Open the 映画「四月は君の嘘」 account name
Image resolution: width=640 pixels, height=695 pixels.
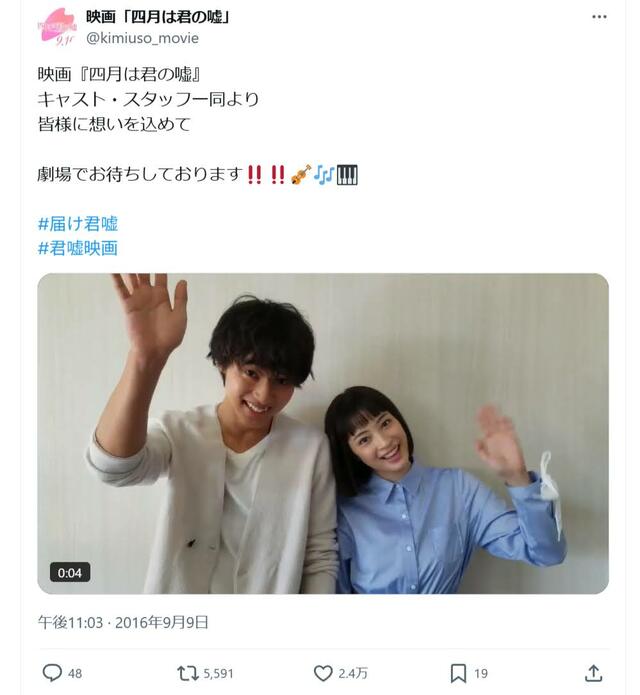(158, 17)
